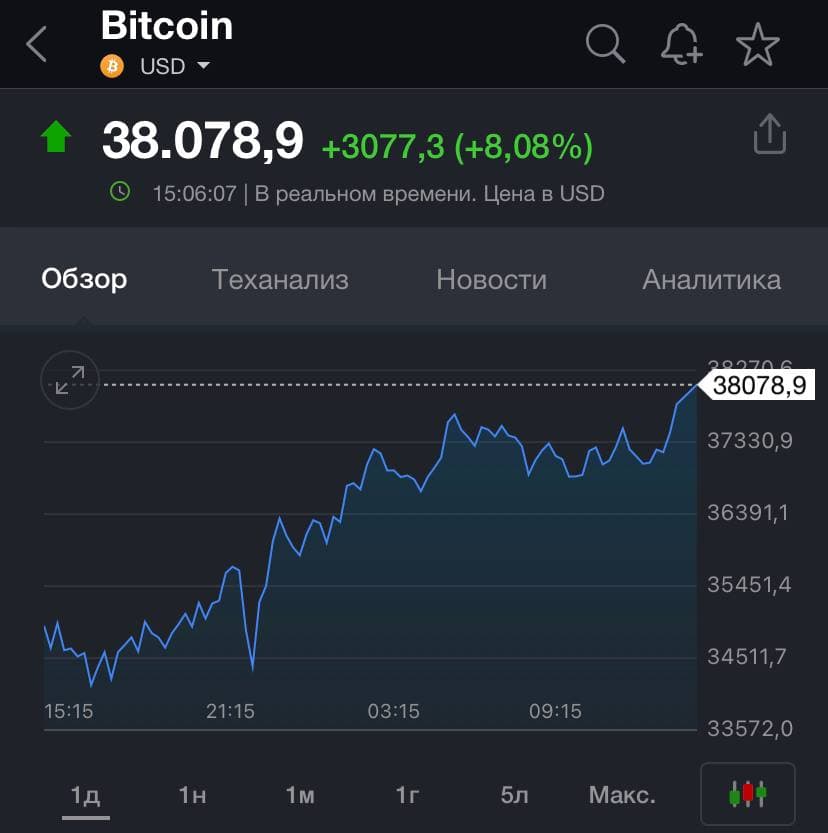828x833 pixels.
Task: Switch to the Теханализ tab
Action: tap(280, 279)
